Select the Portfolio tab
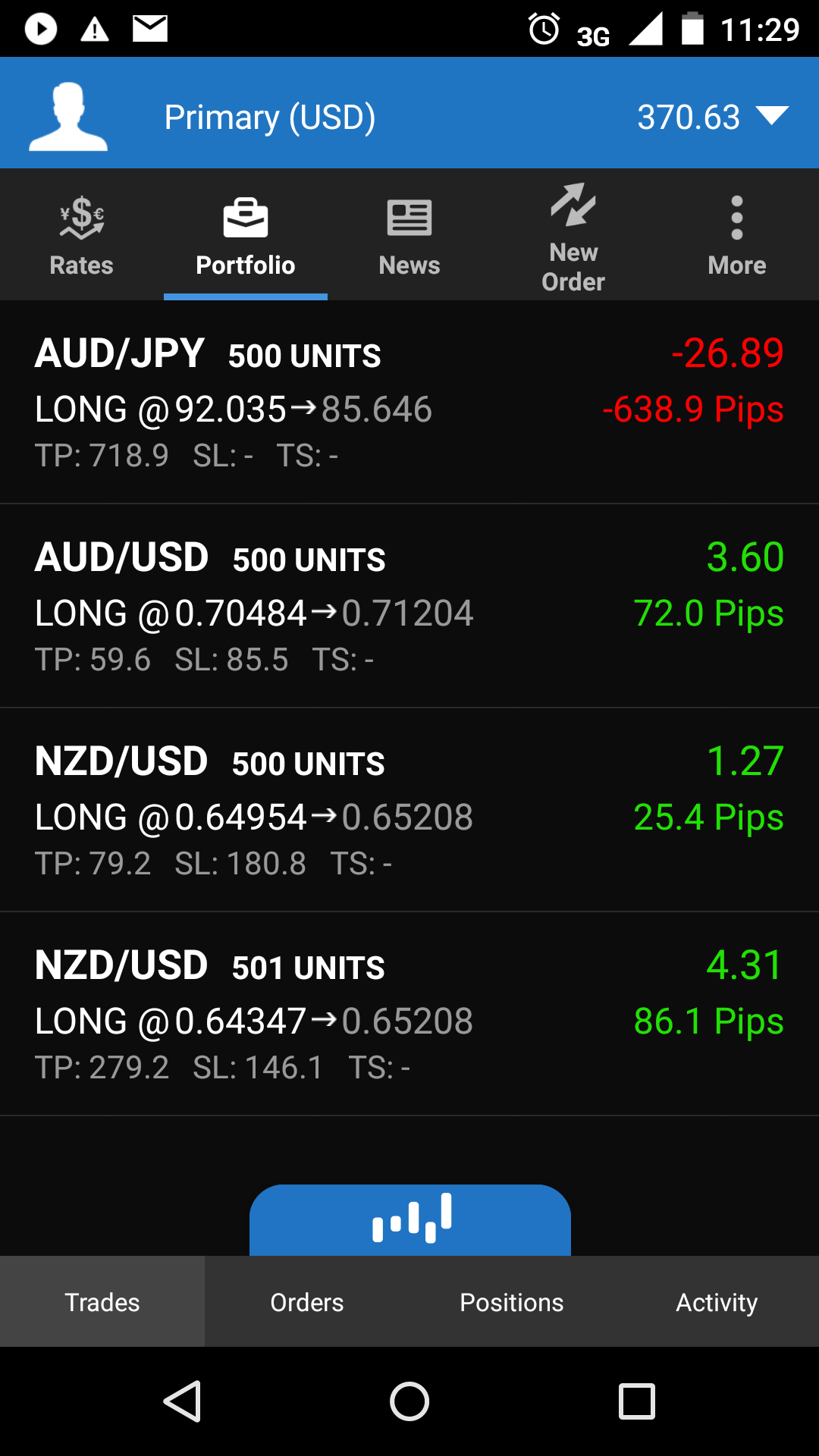 coord(245,235)
